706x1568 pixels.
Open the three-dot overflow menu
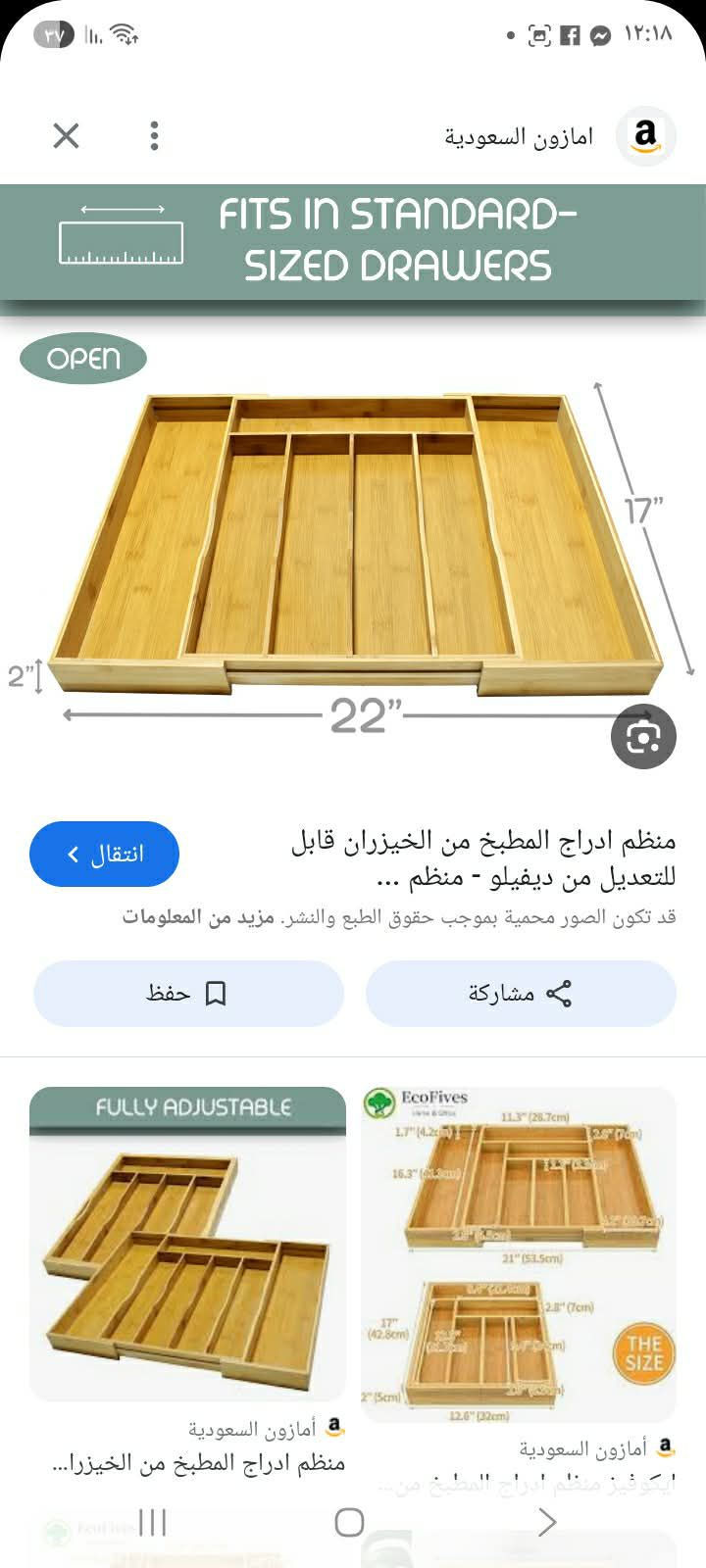pyautogui.click(x=154, y=135)
